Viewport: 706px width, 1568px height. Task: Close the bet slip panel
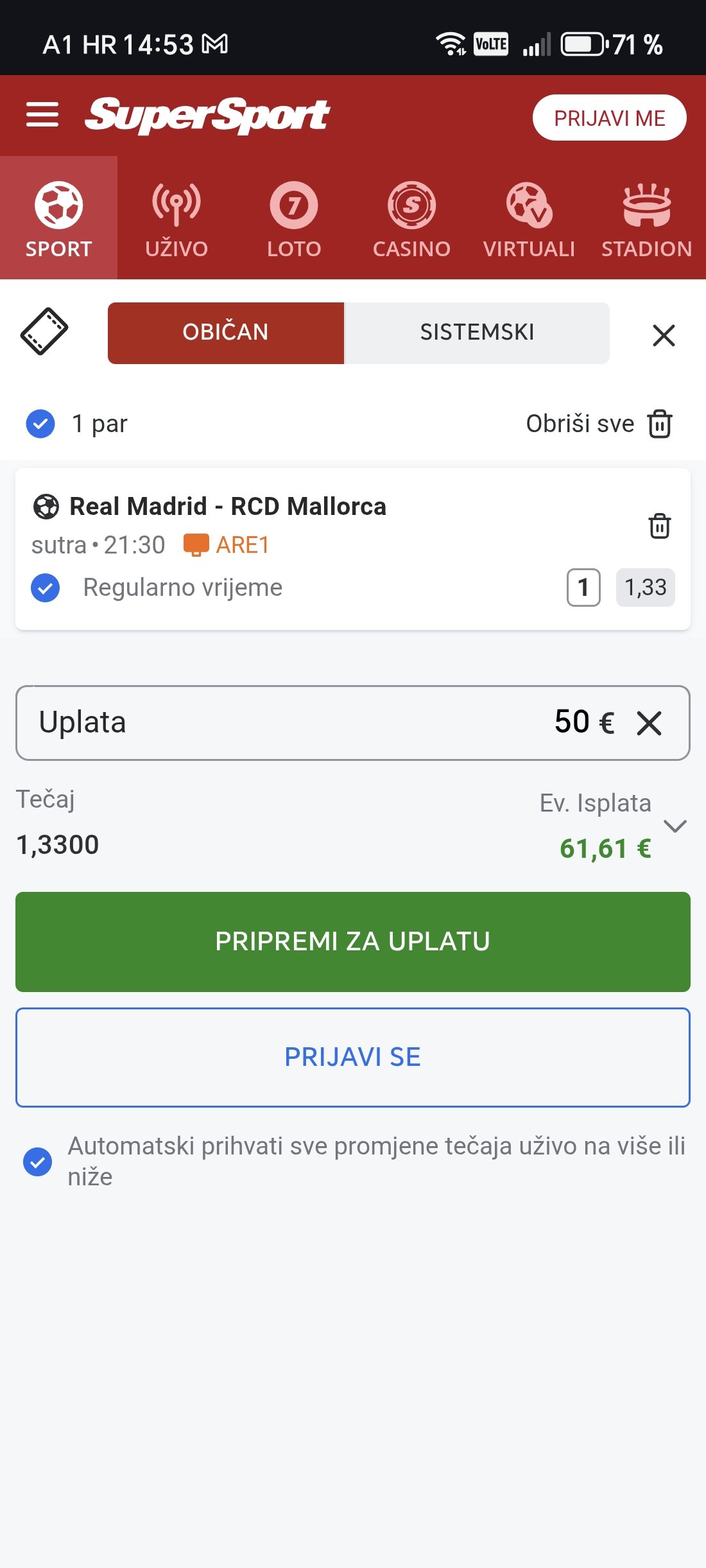pos(664,335)
